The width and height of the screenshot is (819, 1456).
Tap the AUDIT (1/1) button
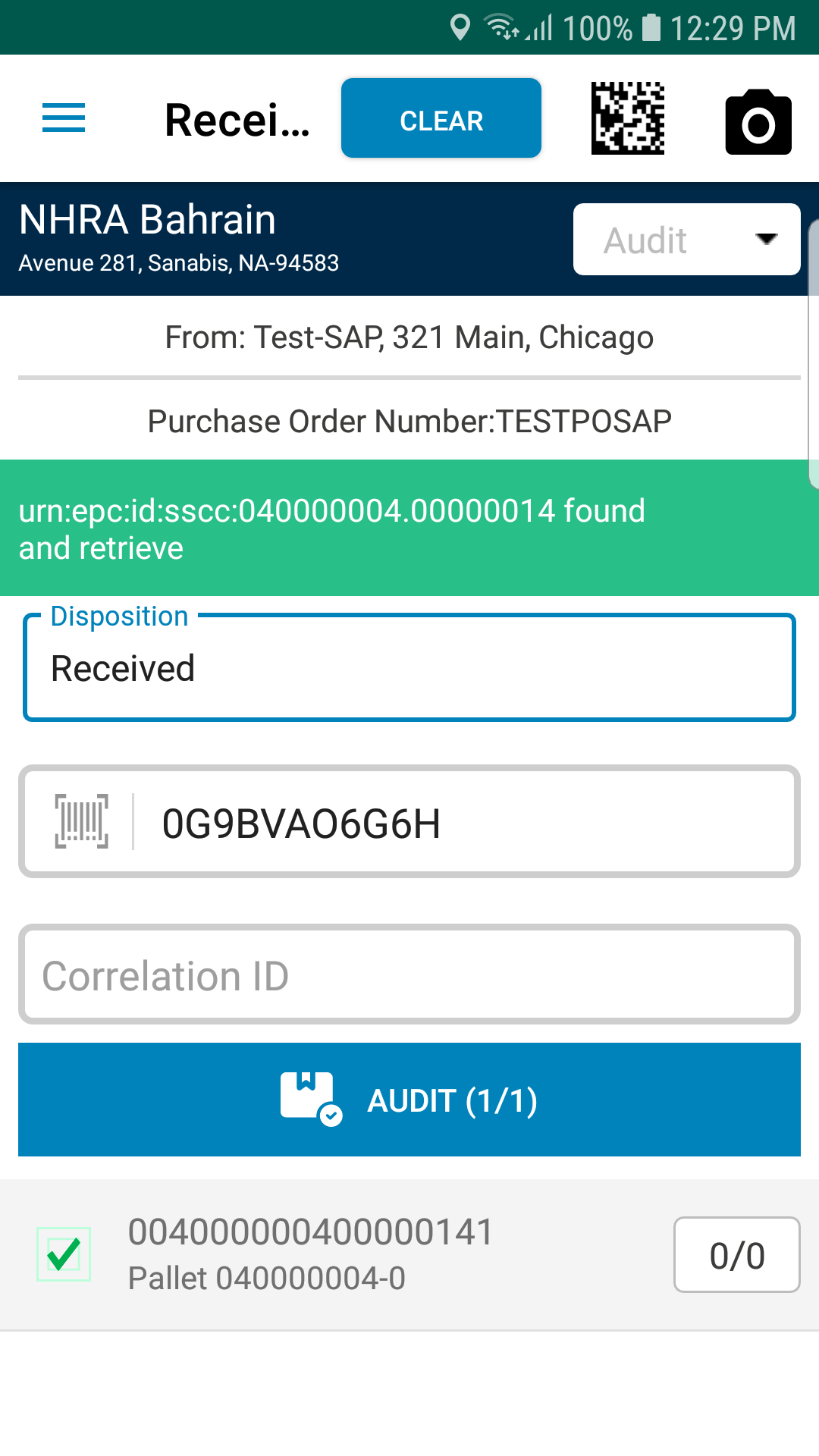coord(409,1100)
